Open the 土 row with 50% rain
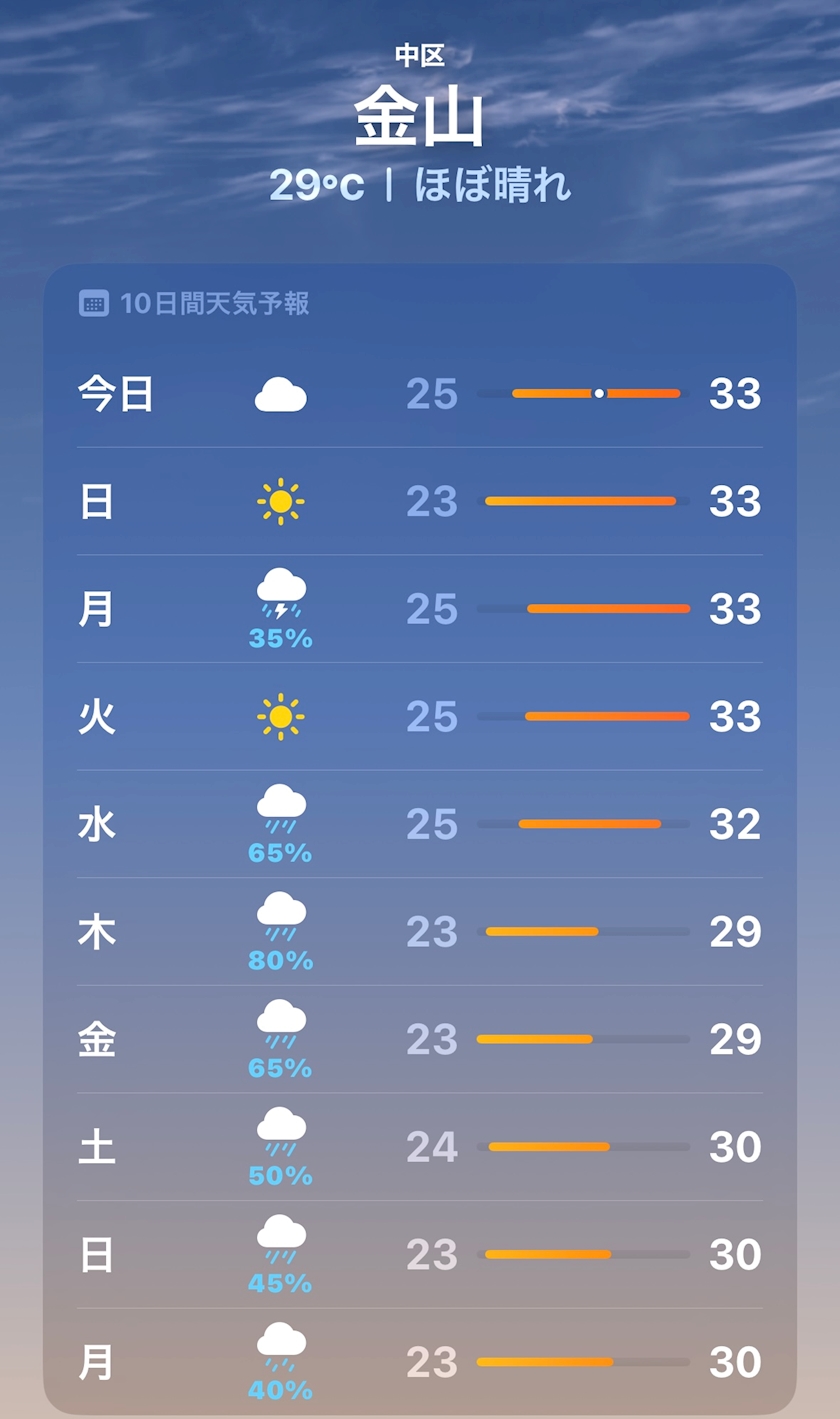The width and height of the screenshot is (840, 1419). coord(420,1146)
